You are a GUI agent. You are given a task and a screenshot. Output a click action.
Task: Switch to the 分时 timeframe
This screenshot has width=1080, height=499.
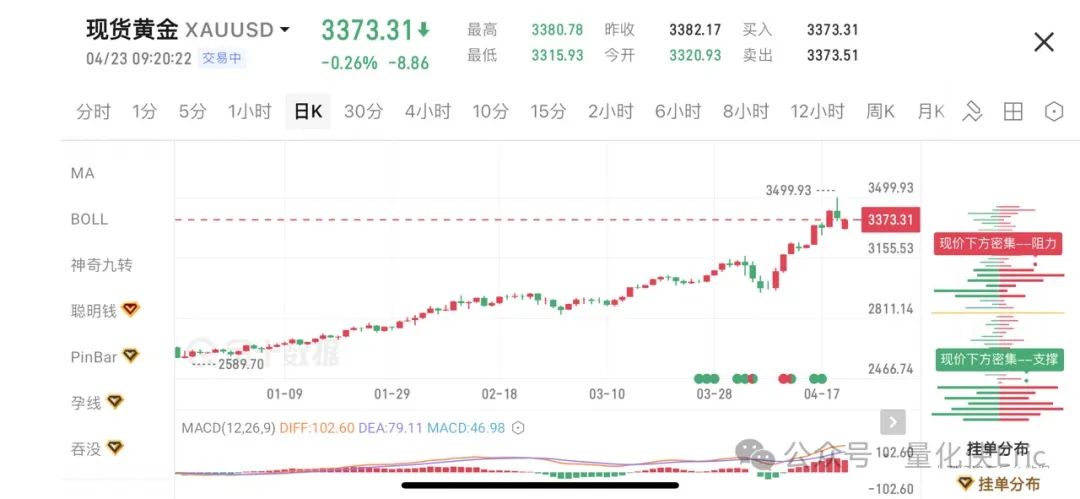click(x=93, y=112)
